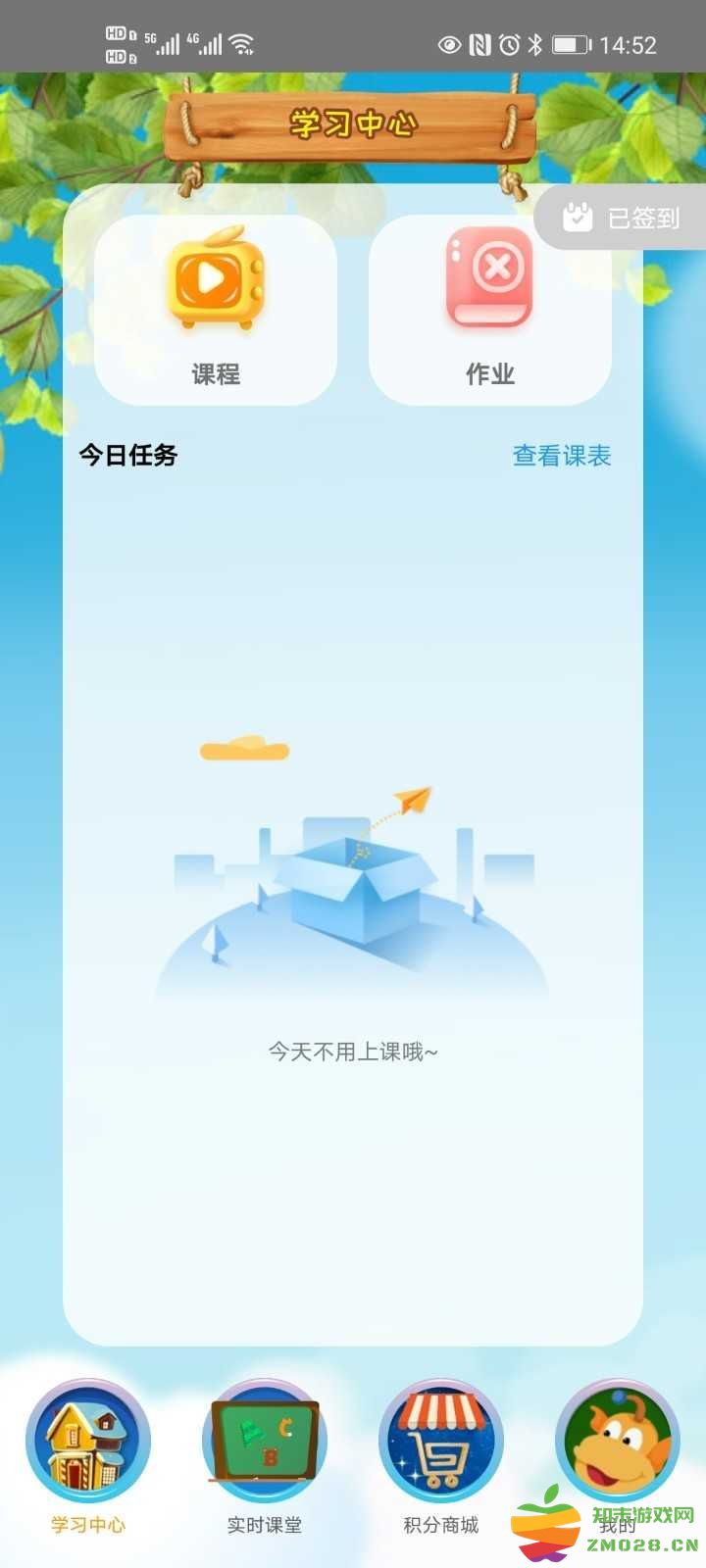Open 实时课堂 blackboard icon

tap(263, 1439)
